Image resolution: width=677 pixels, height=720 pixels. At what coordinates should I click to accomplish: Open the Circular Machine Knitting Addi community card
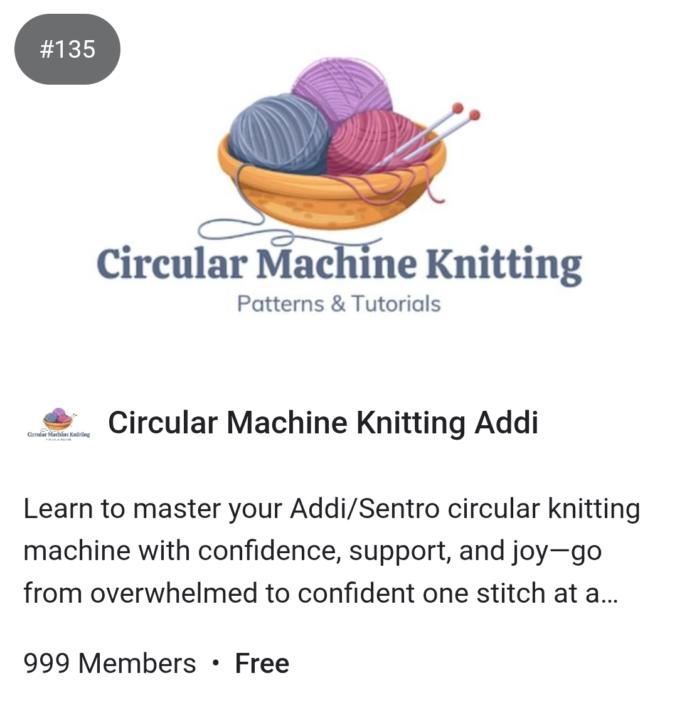pyautogui.click(x=322, y=423)
